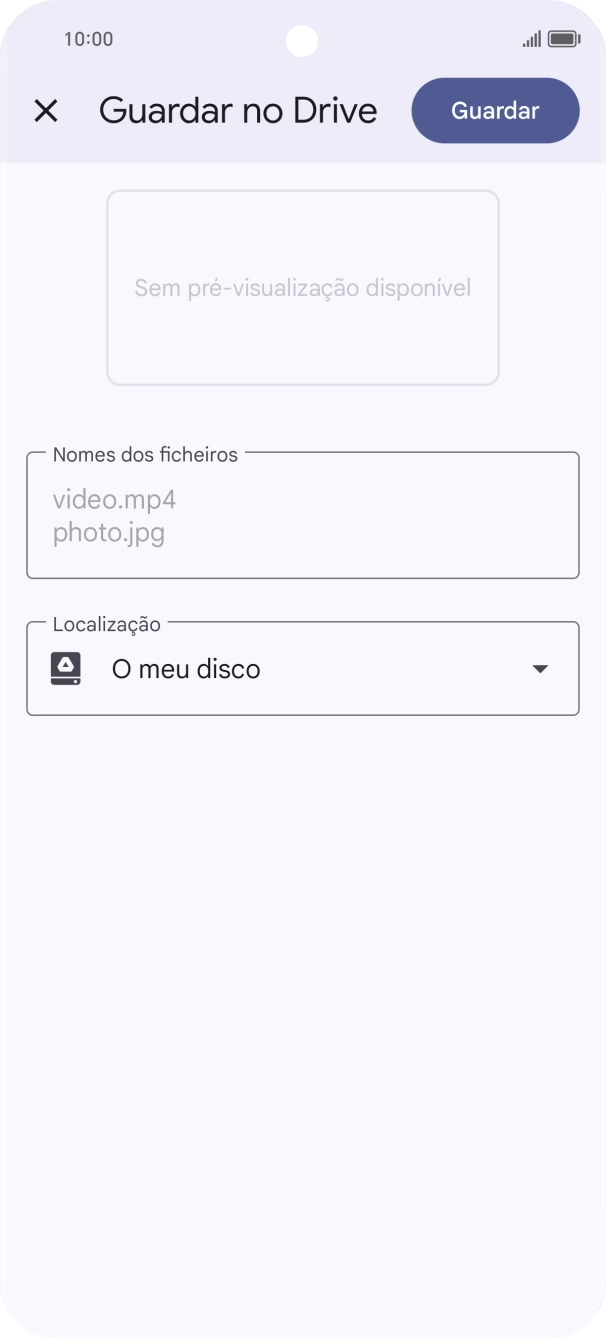Close the Guardar no Drive screen
This screenshot has width=606, height=1339.
(46, 111)
